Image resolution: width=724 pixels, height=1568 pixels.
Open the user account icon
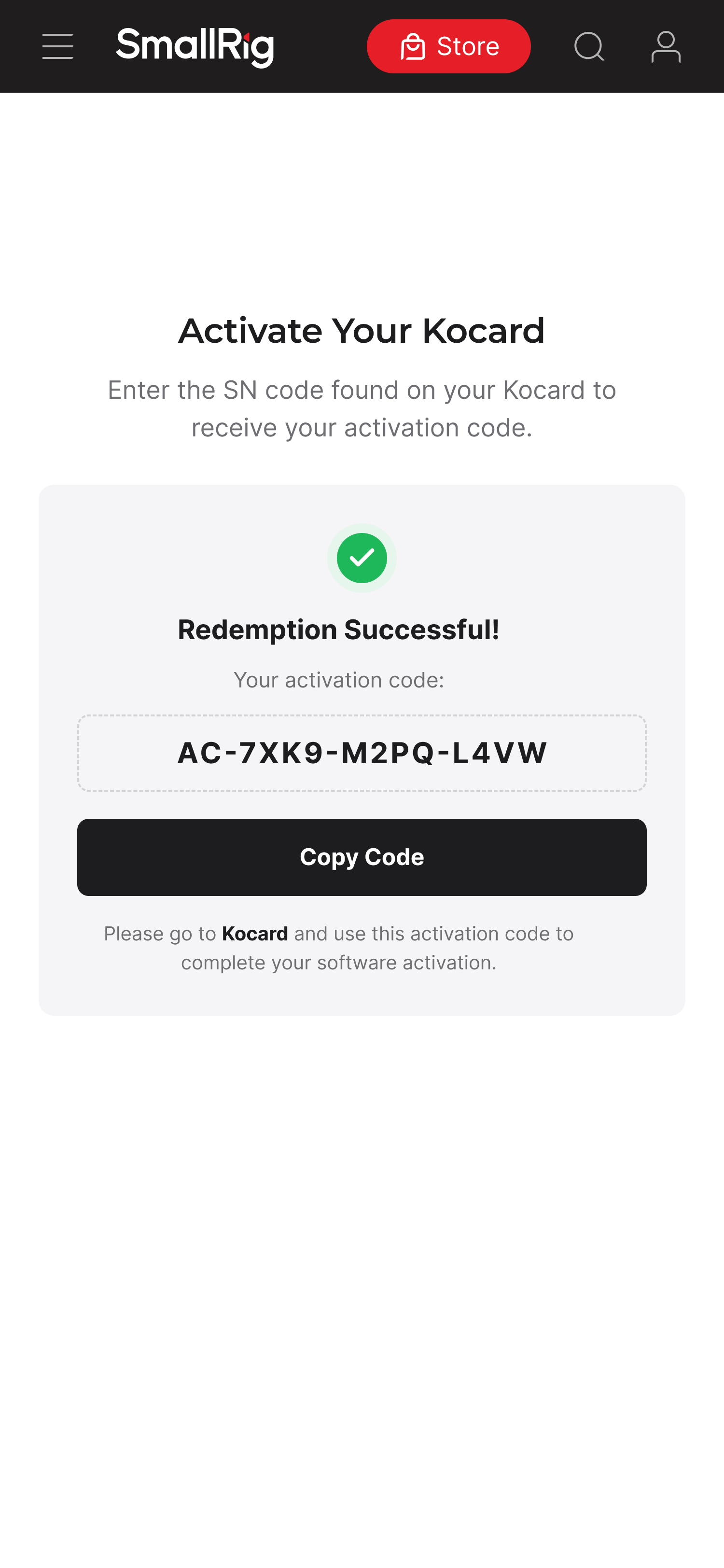click(666, 47)
